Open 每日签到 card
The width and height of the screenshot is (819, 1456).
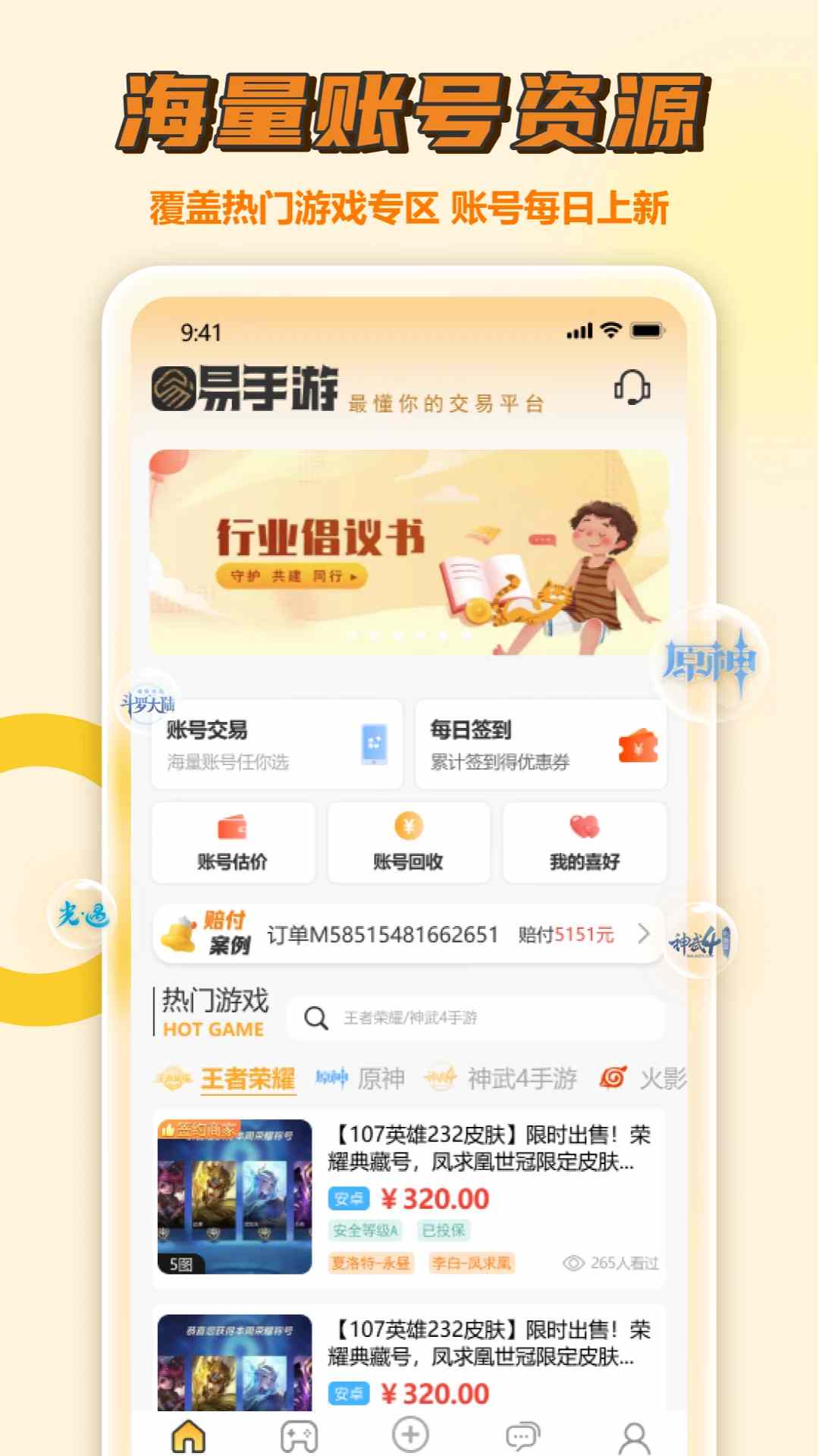pos(541,743)
